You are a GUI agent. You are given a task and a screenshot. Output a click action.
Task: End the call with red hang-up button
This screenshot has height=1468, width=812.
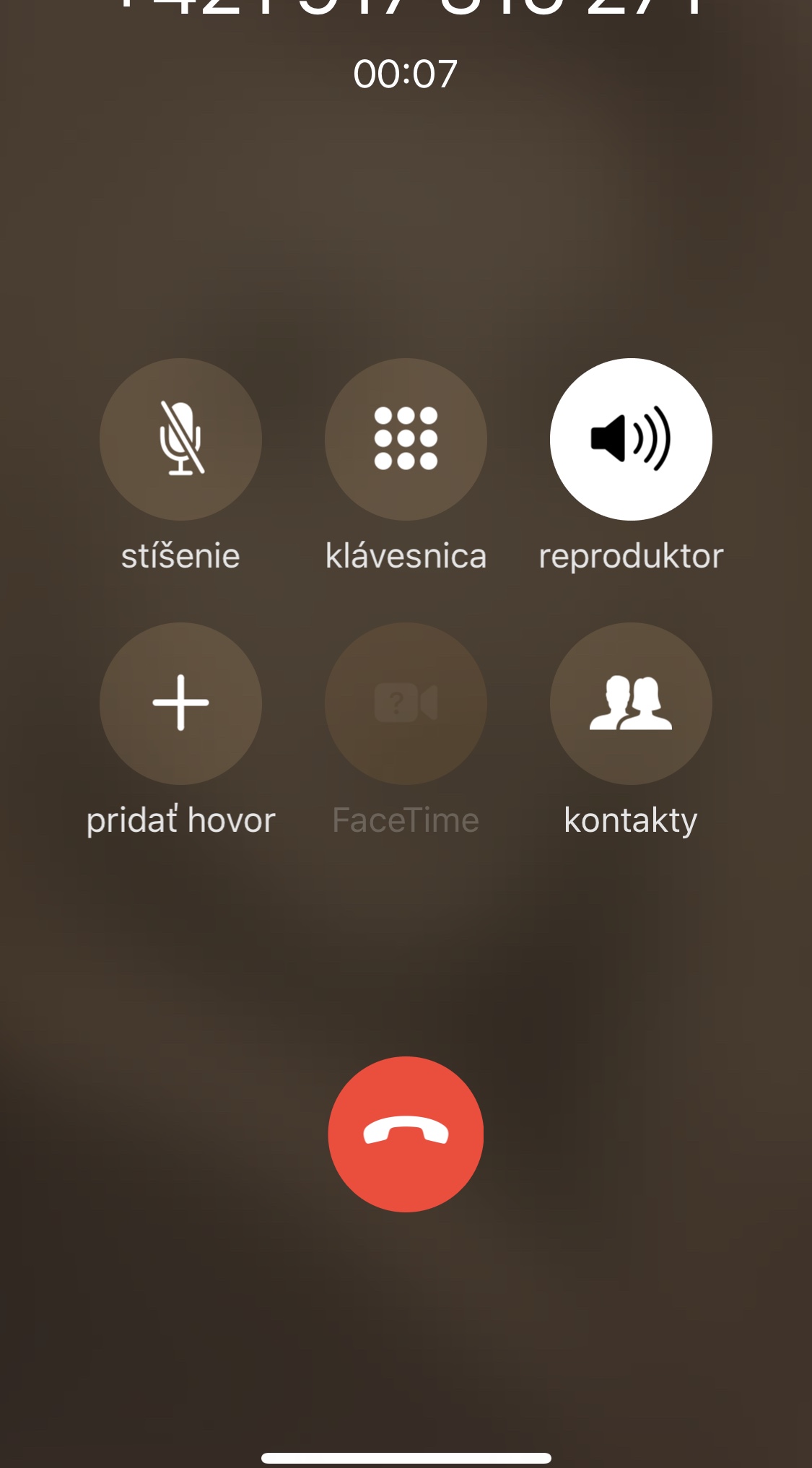[x=406, y=1134]
